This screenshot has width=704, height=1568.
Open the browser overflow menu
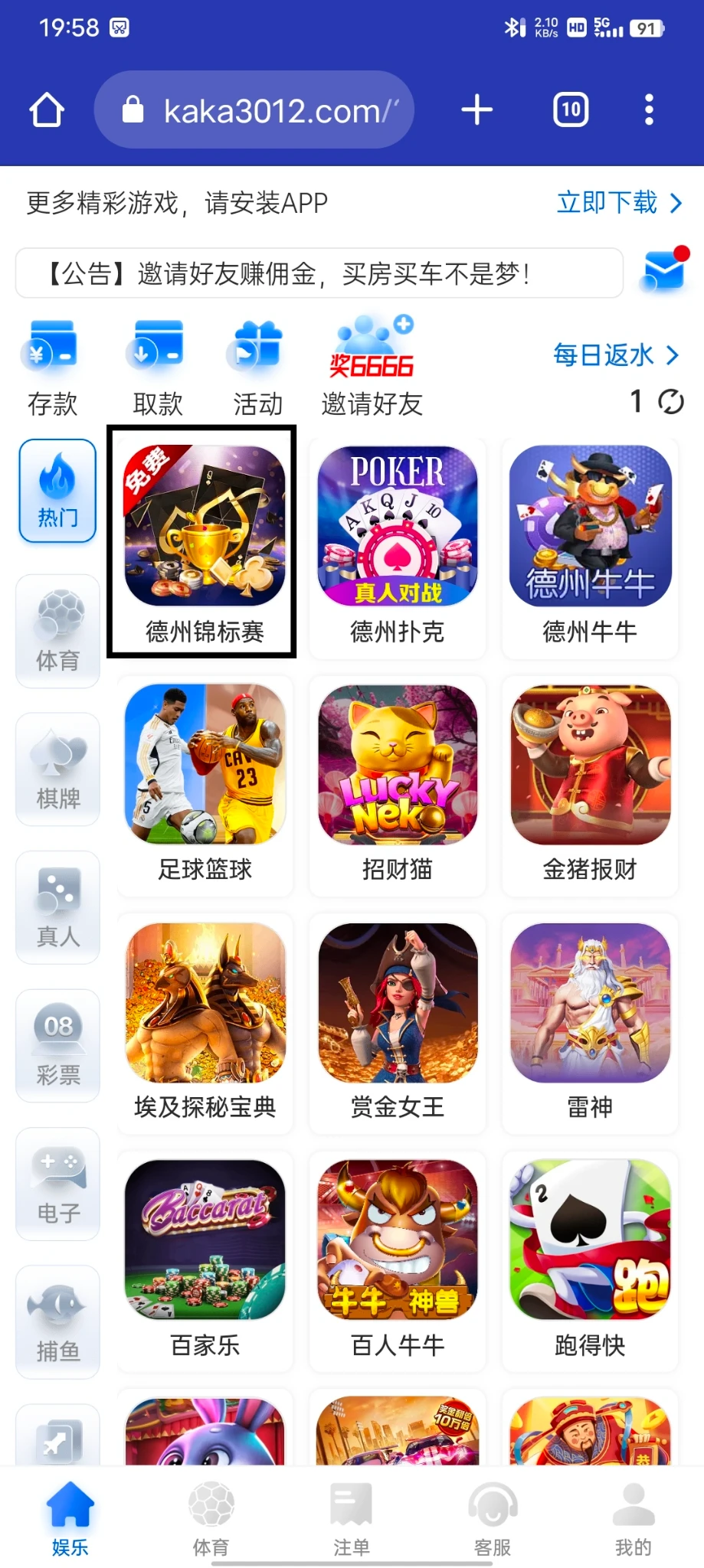tap(649, 110)
